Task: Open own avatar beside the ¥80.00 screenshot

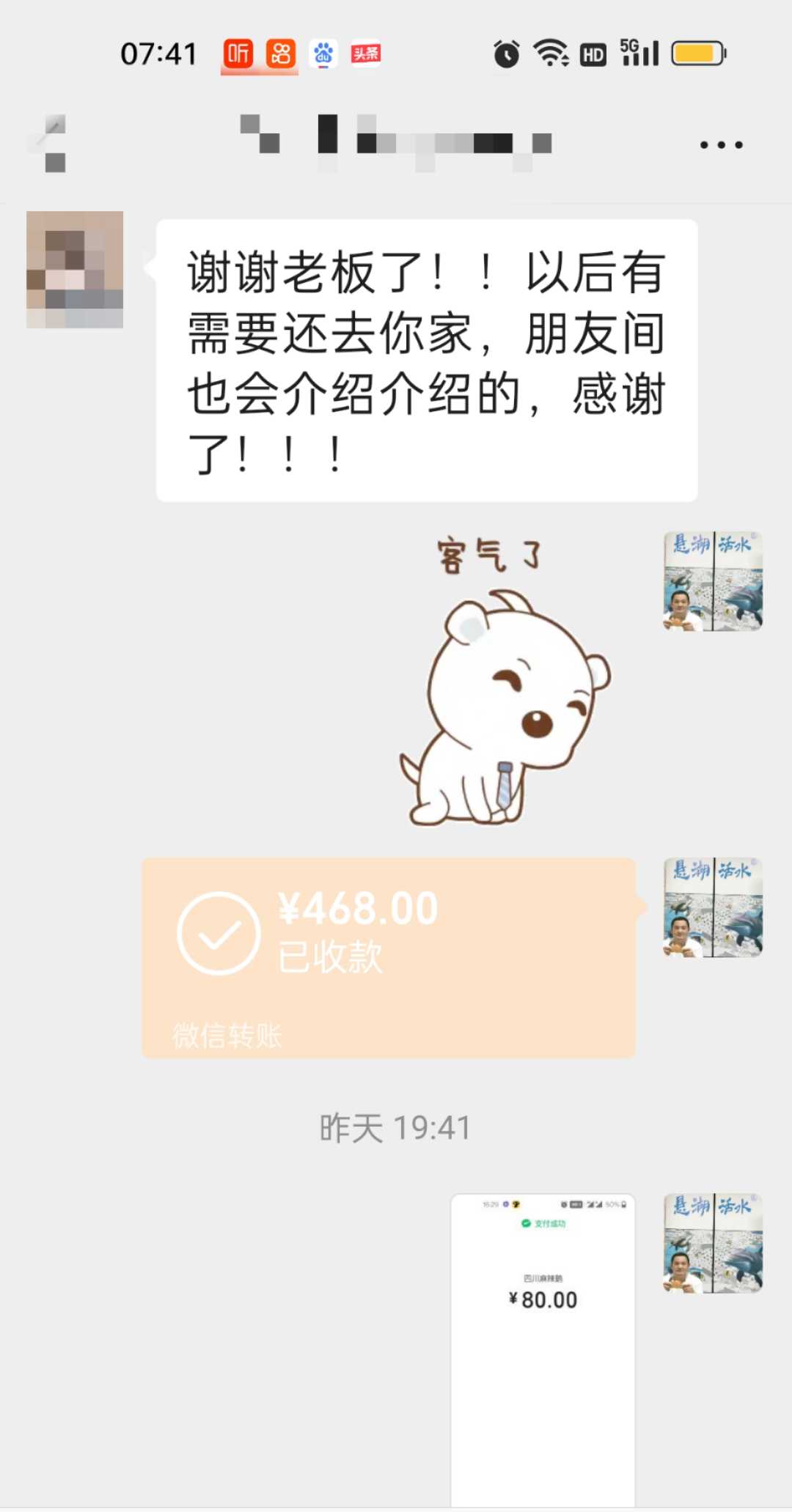Action: [x=713, y=1243]
